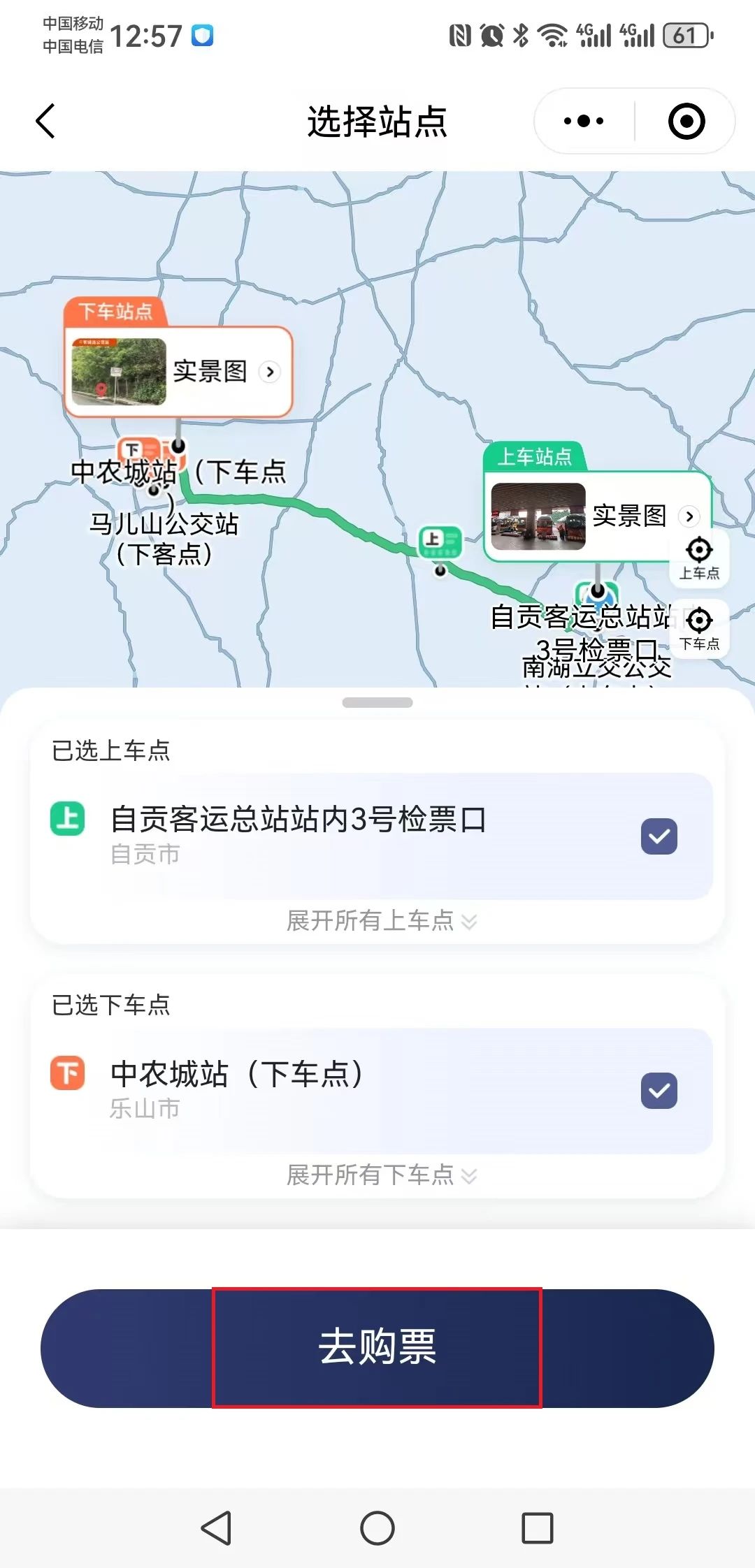The height and width of the screenshot is (1568, 755).
Task: Uncheck 中农城站（下车点）drop-off point
Action: click(659, 1091)
